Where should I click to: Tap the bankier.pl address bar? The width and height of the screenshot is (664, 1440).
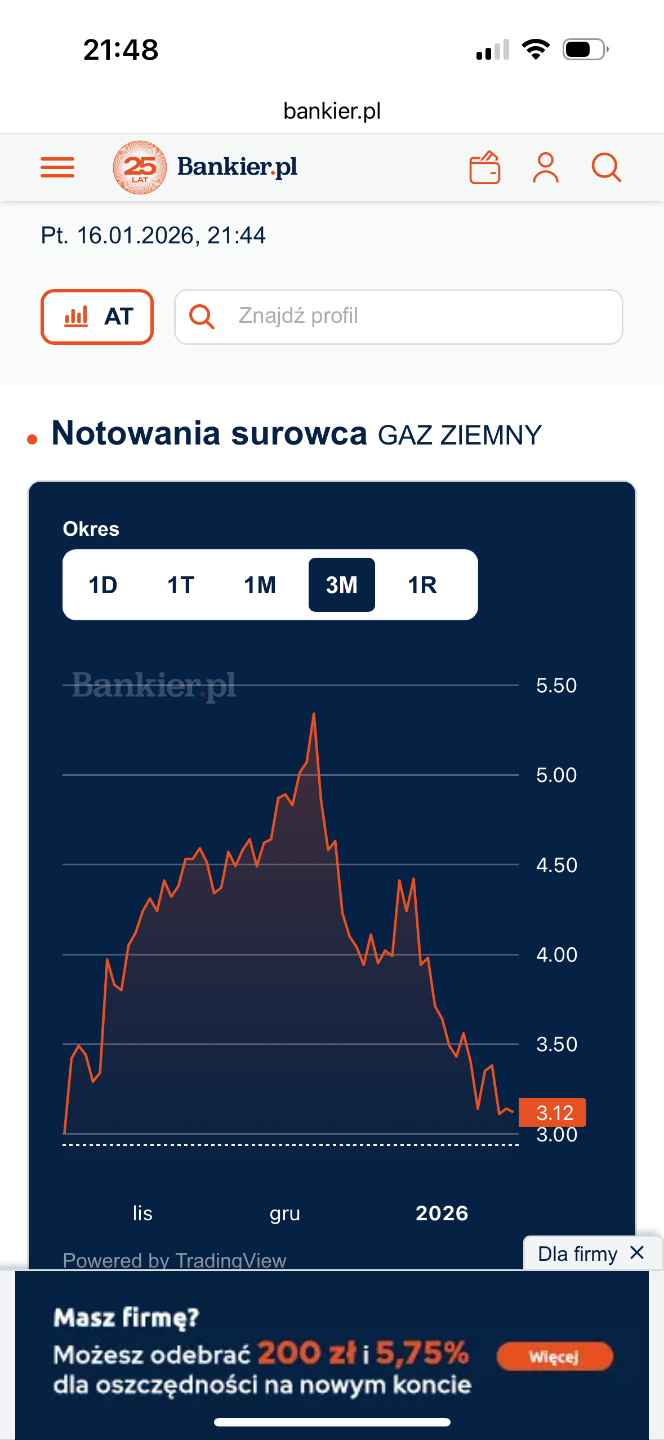click(x=332, y=111)
